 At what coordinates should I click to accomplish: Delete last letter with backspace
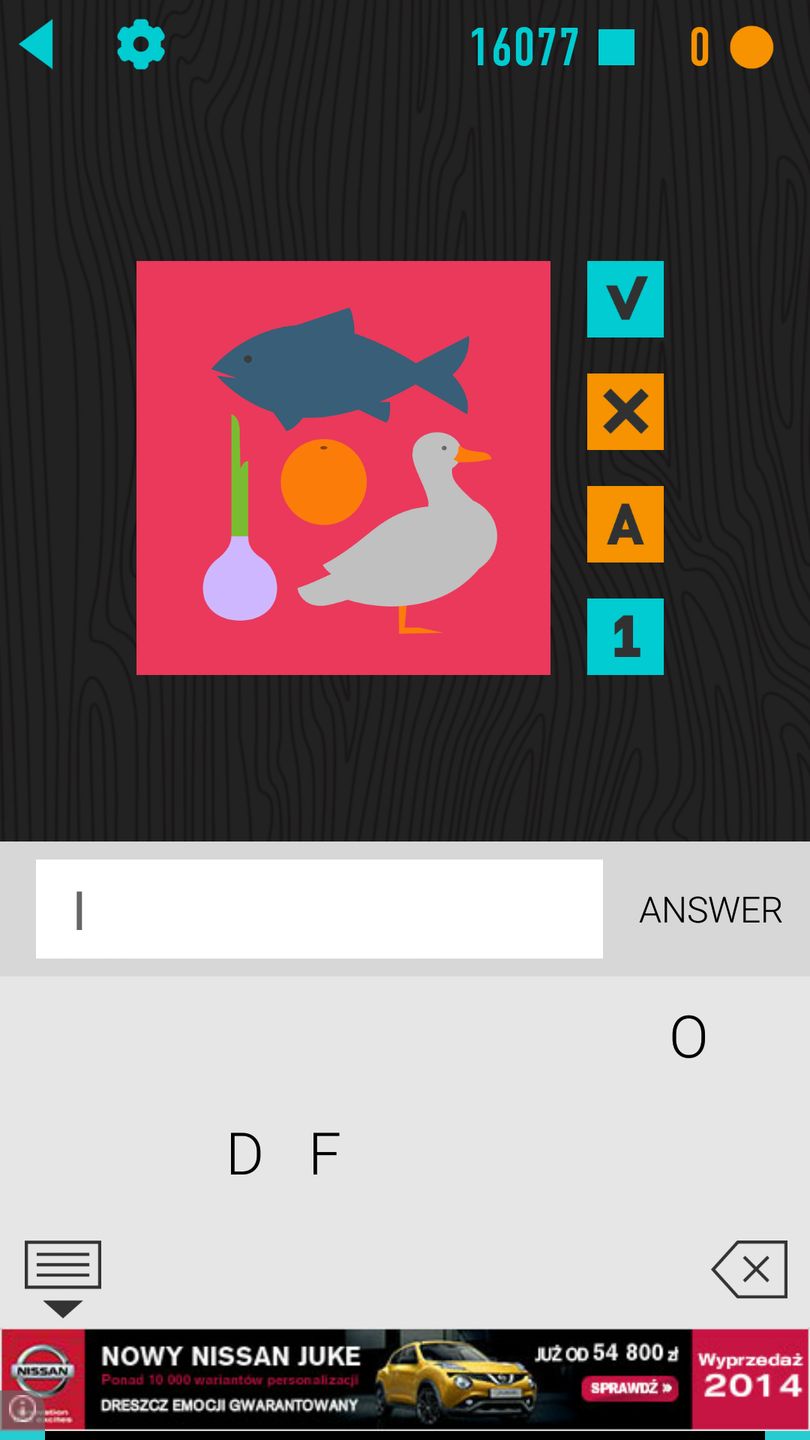[x=750, y=1269]
